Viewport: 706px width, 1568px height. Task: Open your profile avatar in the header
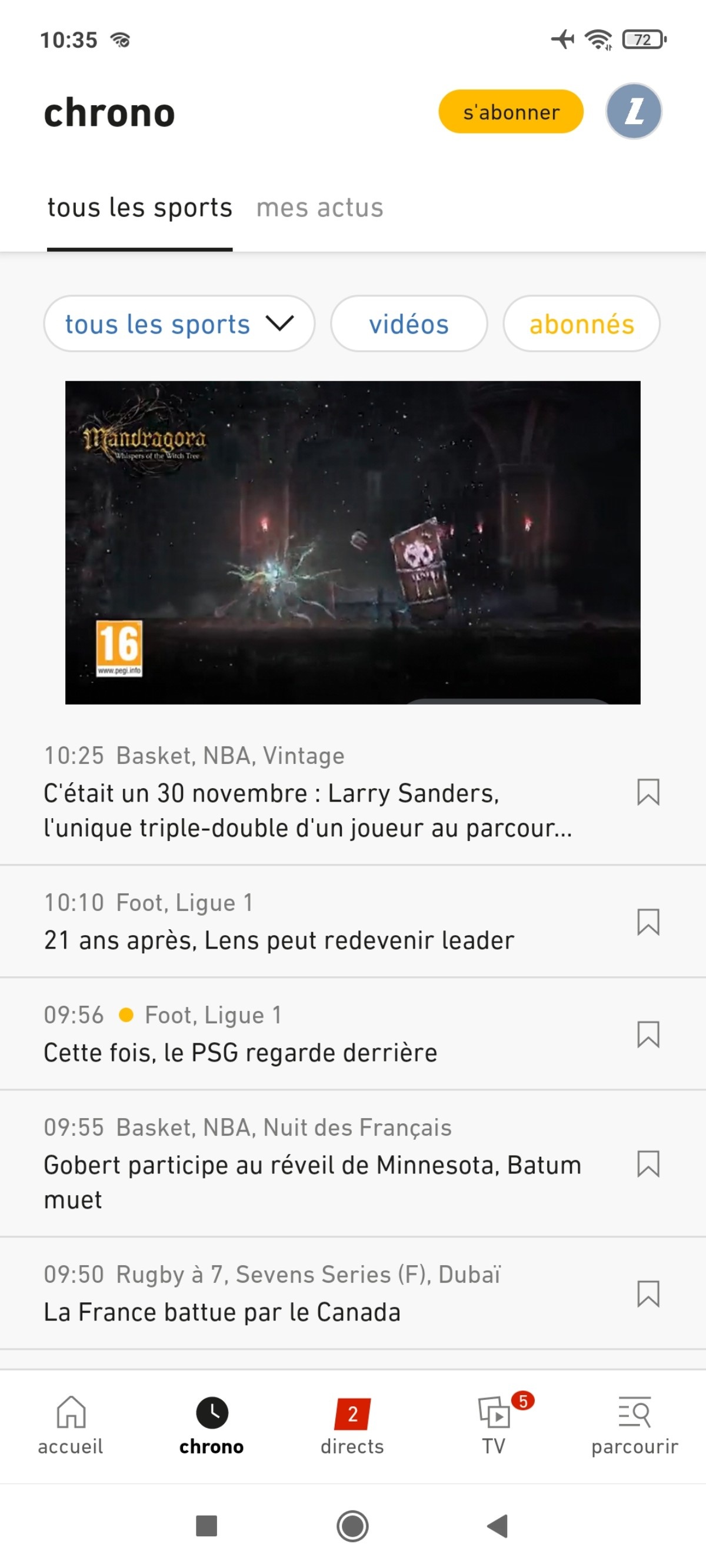(x=634, y=111)
